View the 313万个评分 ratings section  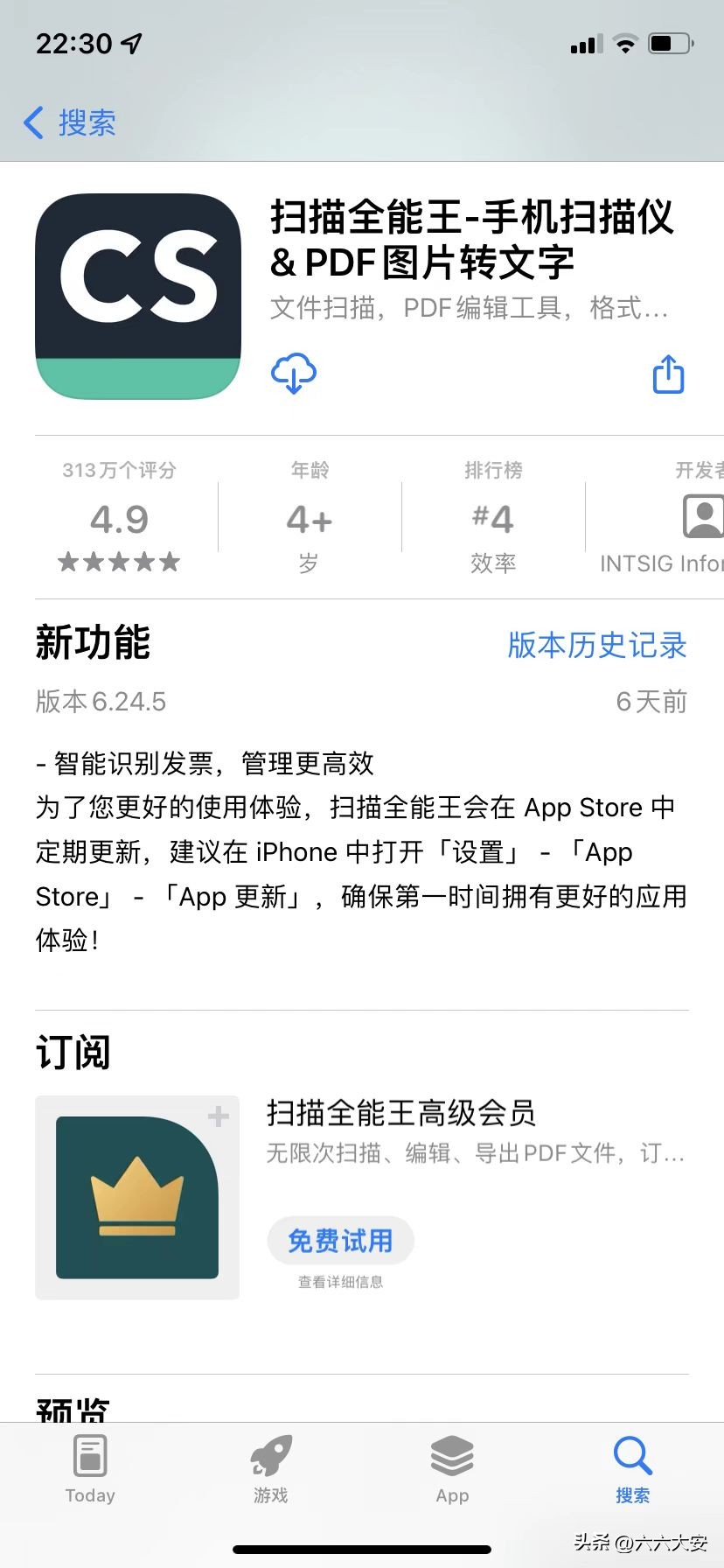(120, 516)
